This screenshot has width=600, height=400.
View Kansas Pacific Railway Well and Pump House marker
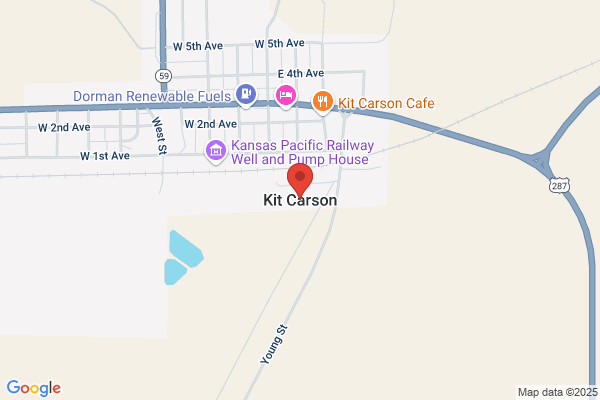[x=216, y=151]
